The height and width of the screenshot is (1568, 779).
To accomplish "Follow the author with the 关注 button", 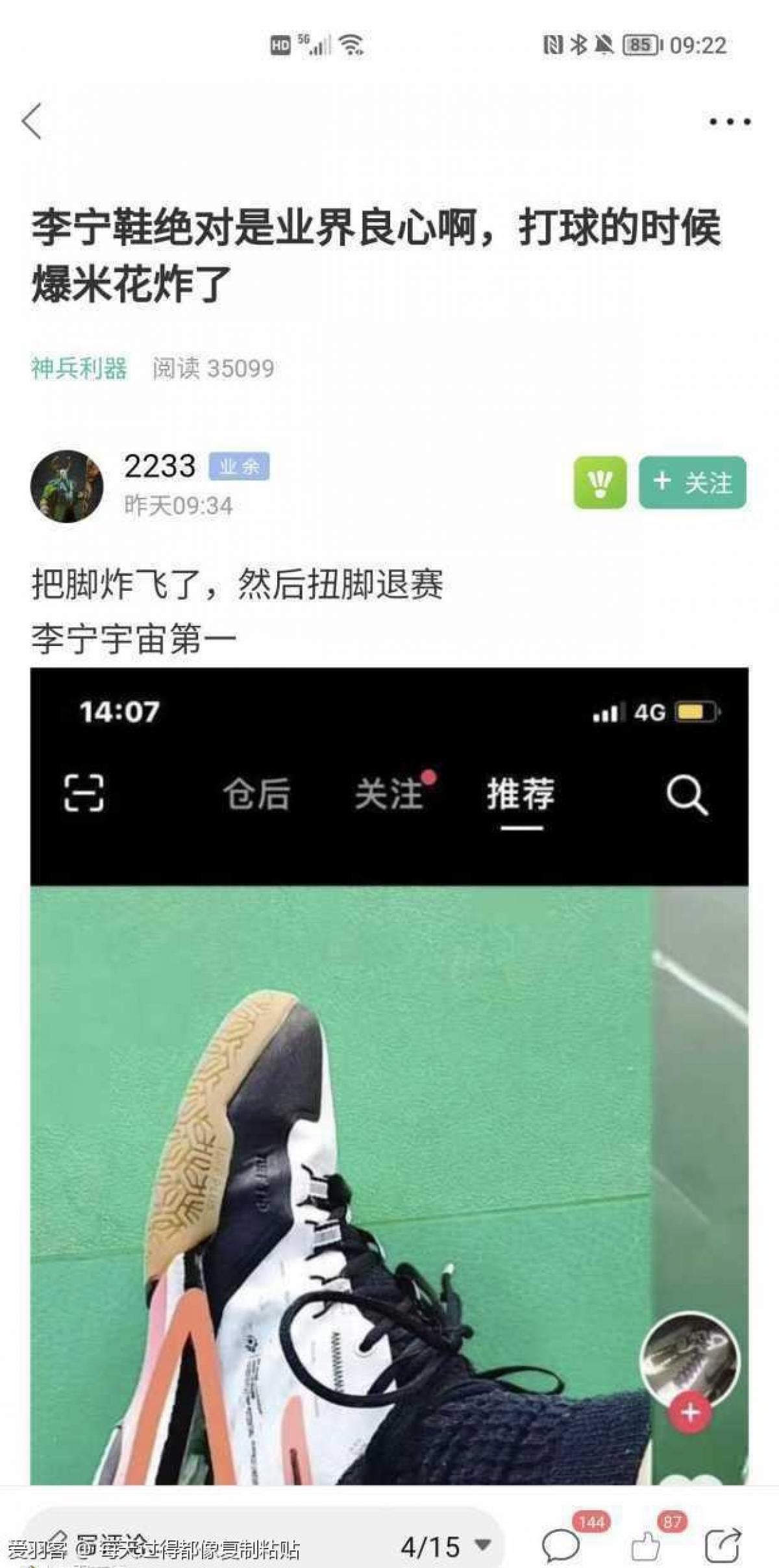I will coord(692,482).
